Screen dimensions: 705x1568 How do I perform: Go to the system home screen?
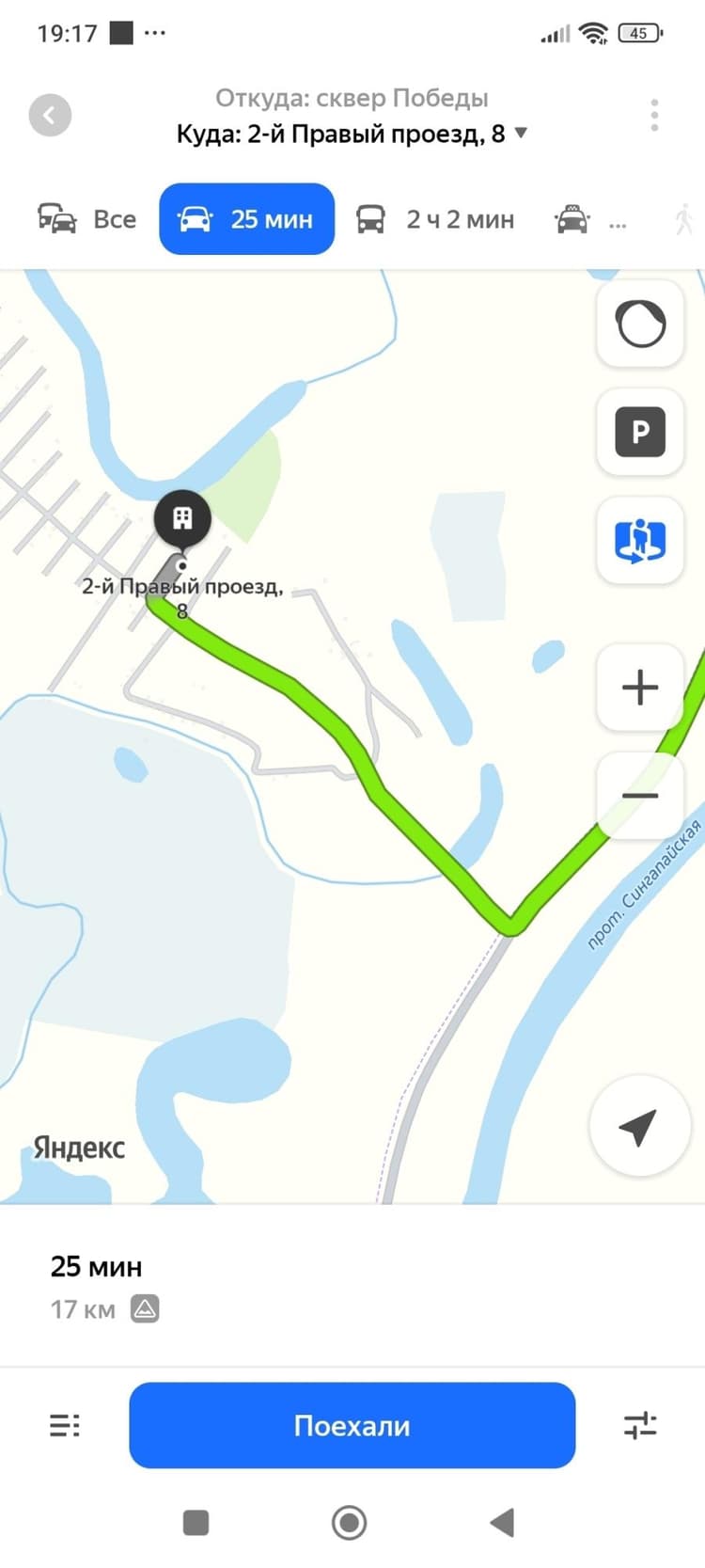click(x=349, y=1522)
